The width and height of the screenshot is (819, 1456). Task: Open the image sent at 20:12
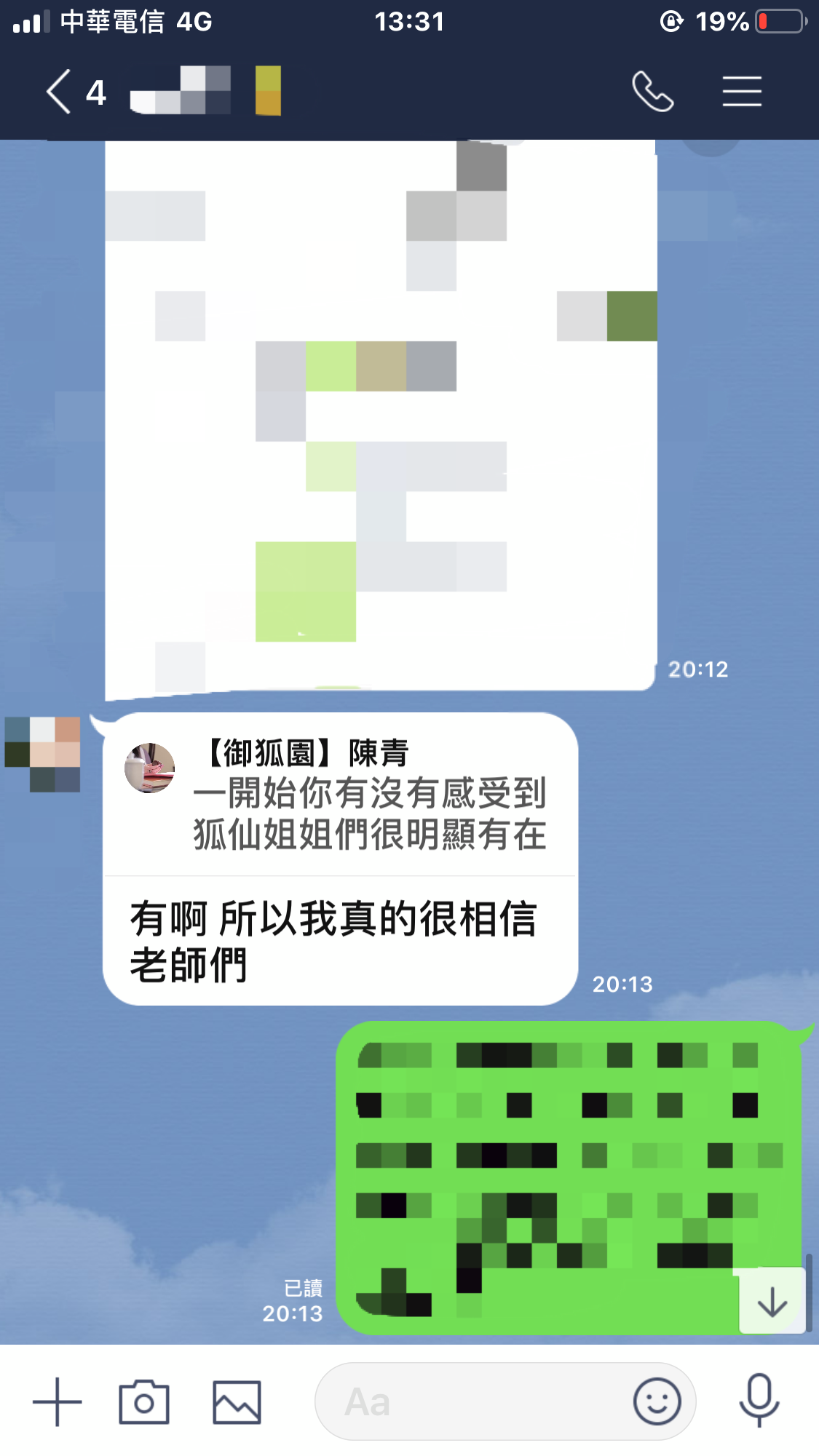pyautogui.click(x=380, y=415)
